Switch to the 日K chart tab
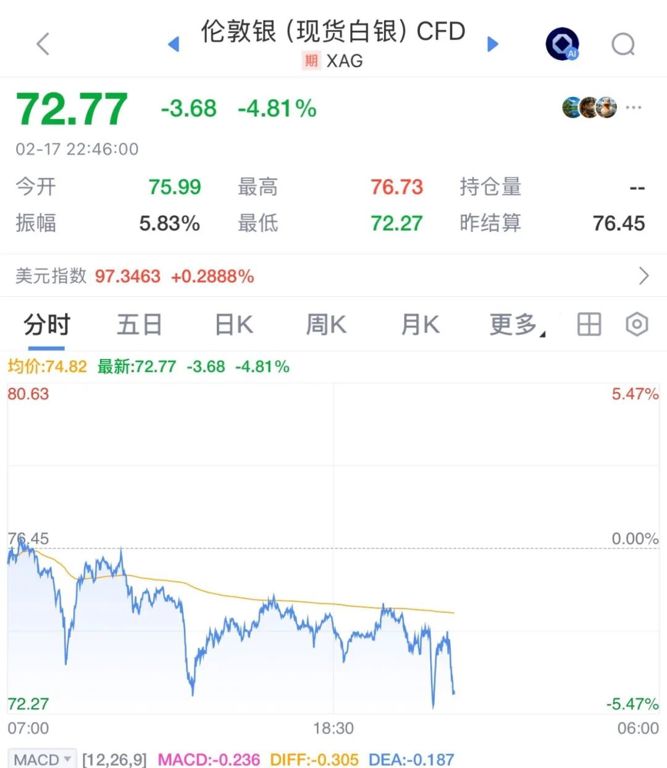Viewport: 667px width, 768px height. (233, 325)
